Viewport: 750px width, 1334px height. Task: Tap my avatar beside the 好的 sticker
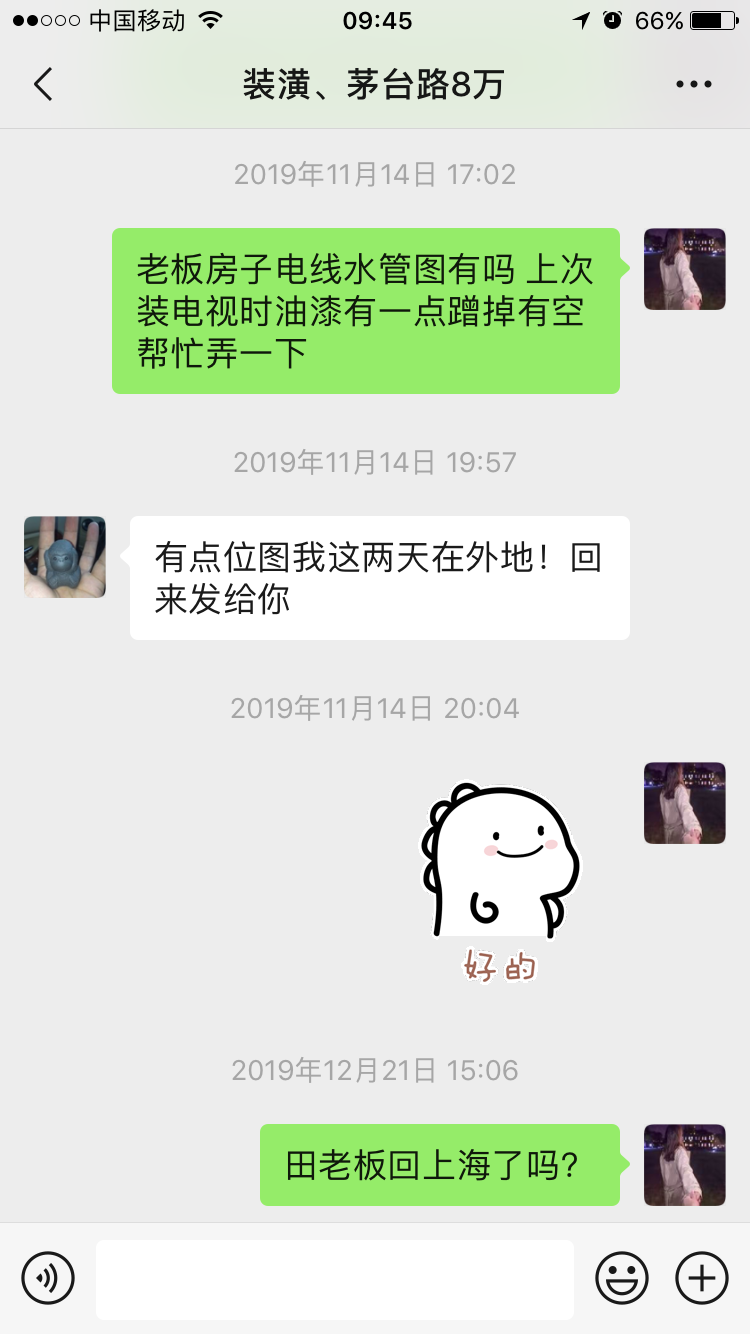point(684,803)
